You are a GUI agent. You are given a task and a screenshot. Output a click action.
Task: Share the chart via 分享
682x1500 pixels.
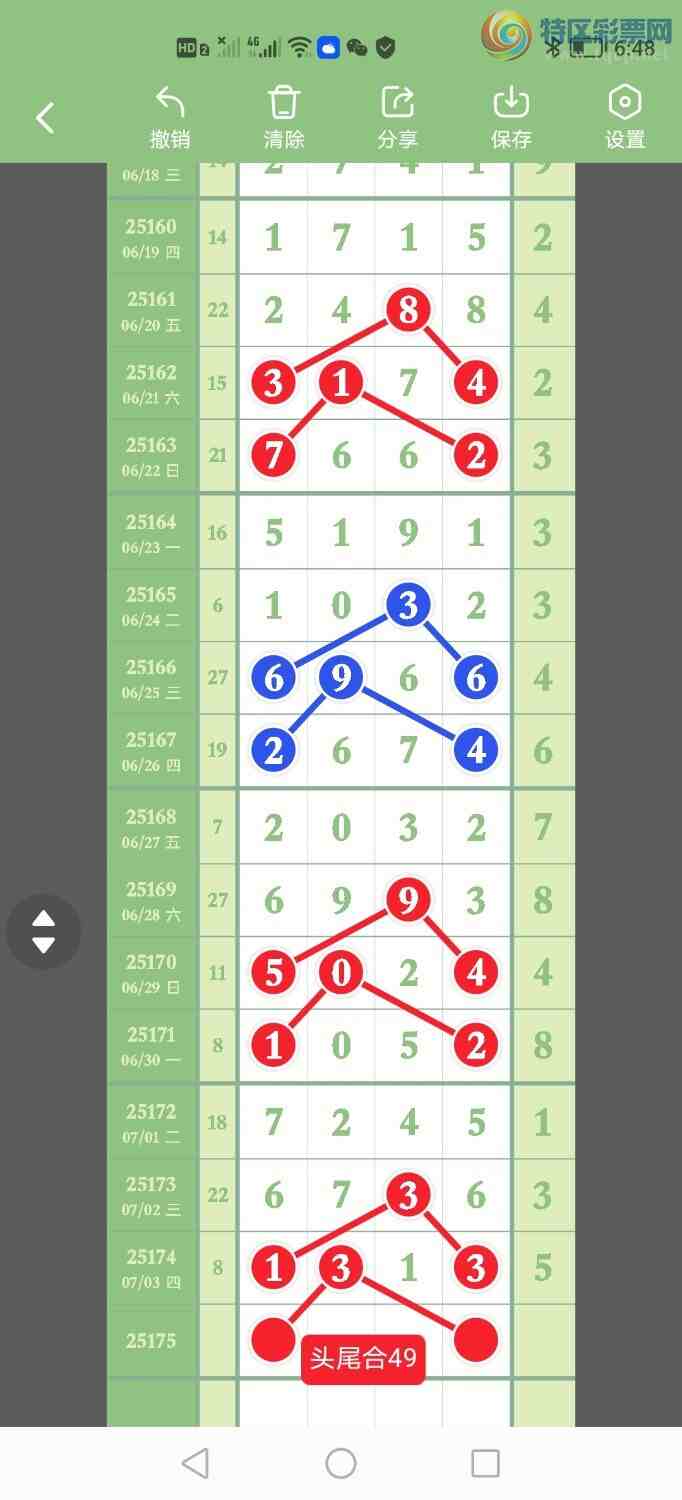[x=398, y=117]
